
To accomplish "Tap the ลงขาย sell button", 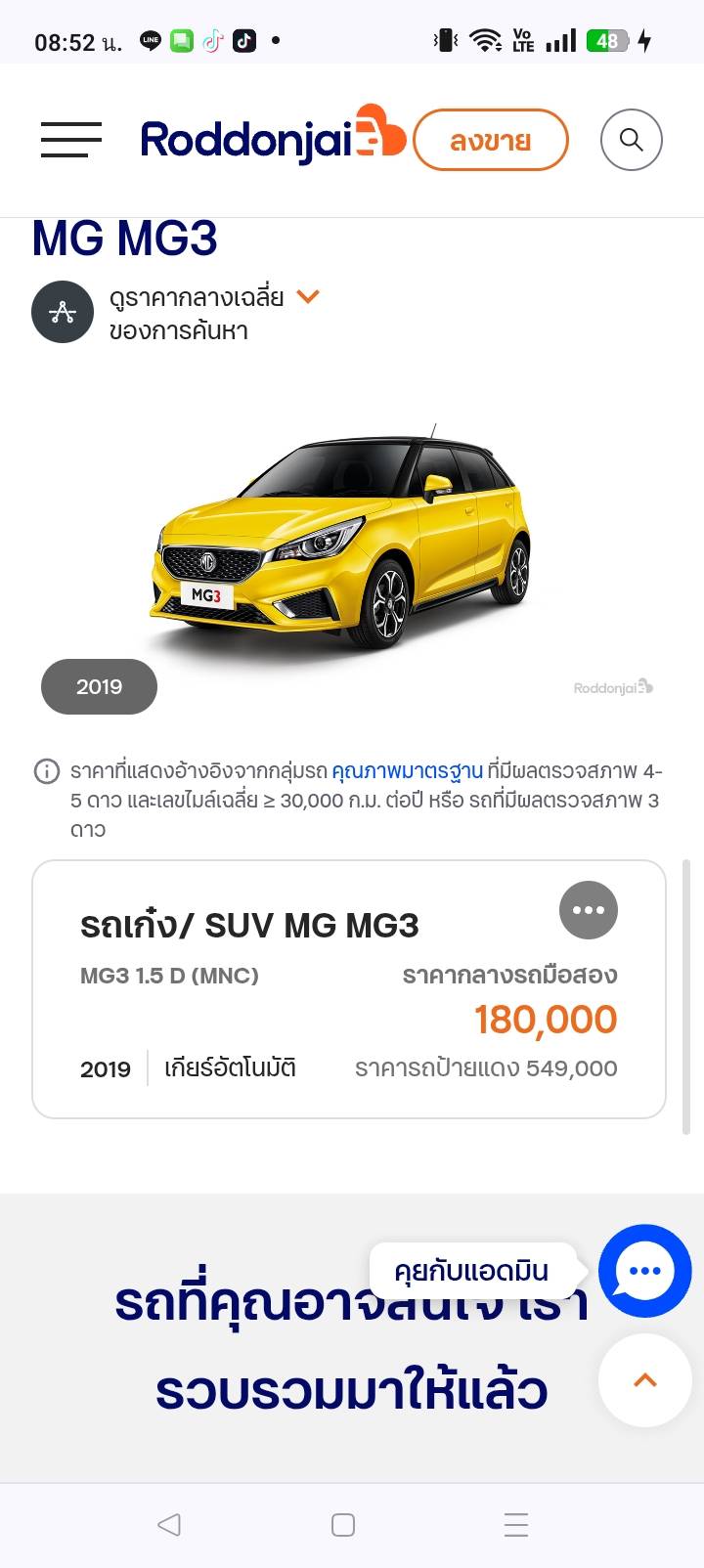I will [x=490, y=141].
